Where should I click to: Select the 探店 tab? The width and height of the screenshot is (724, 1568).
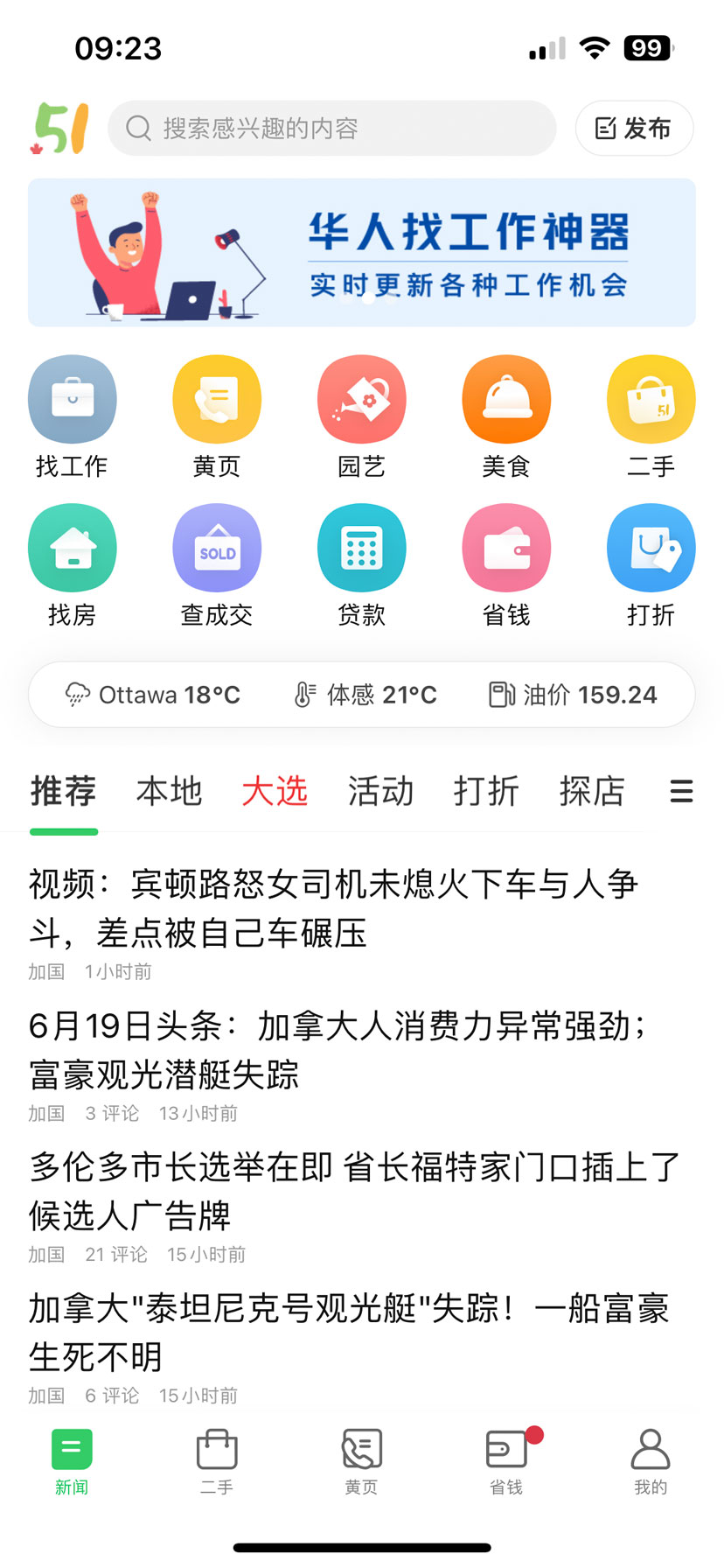pos(592,791)
